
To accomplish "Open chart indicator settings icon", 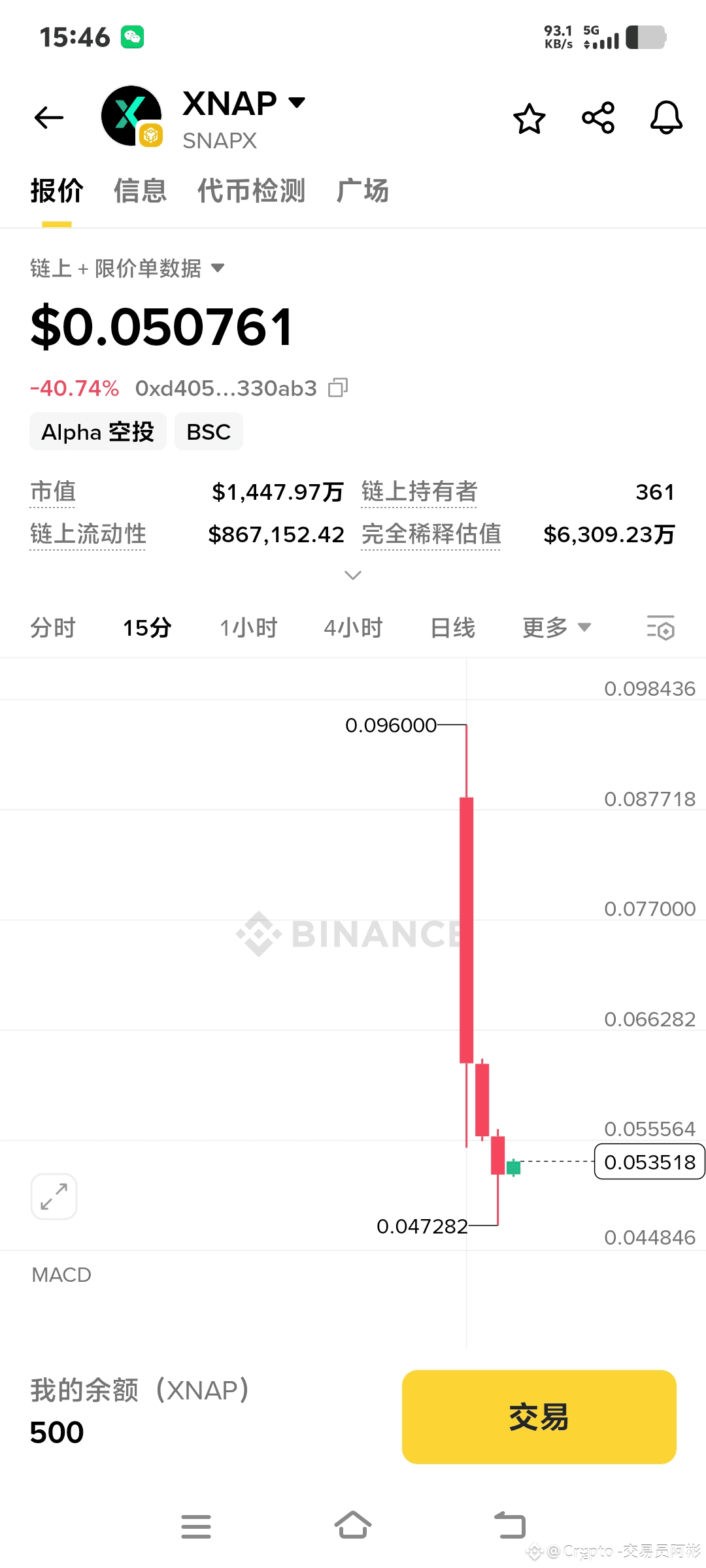I will [x=660, y=628].
